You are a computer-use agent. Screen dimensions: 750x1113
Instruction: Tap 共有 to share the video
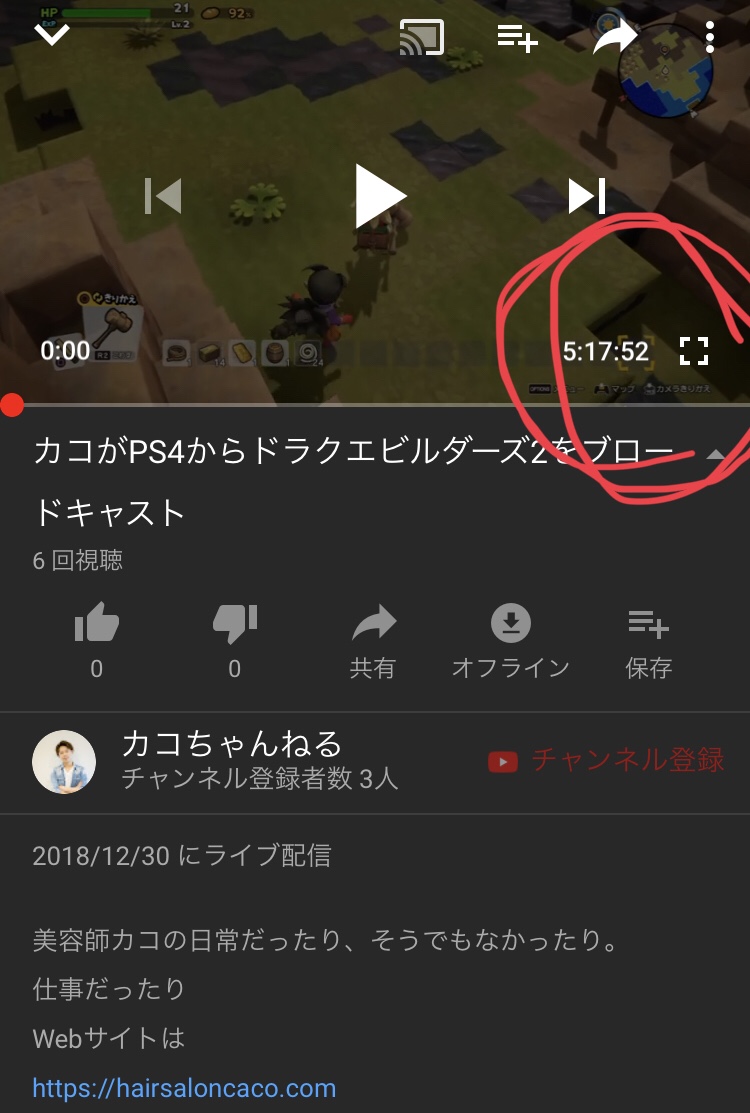click(373, 640)
